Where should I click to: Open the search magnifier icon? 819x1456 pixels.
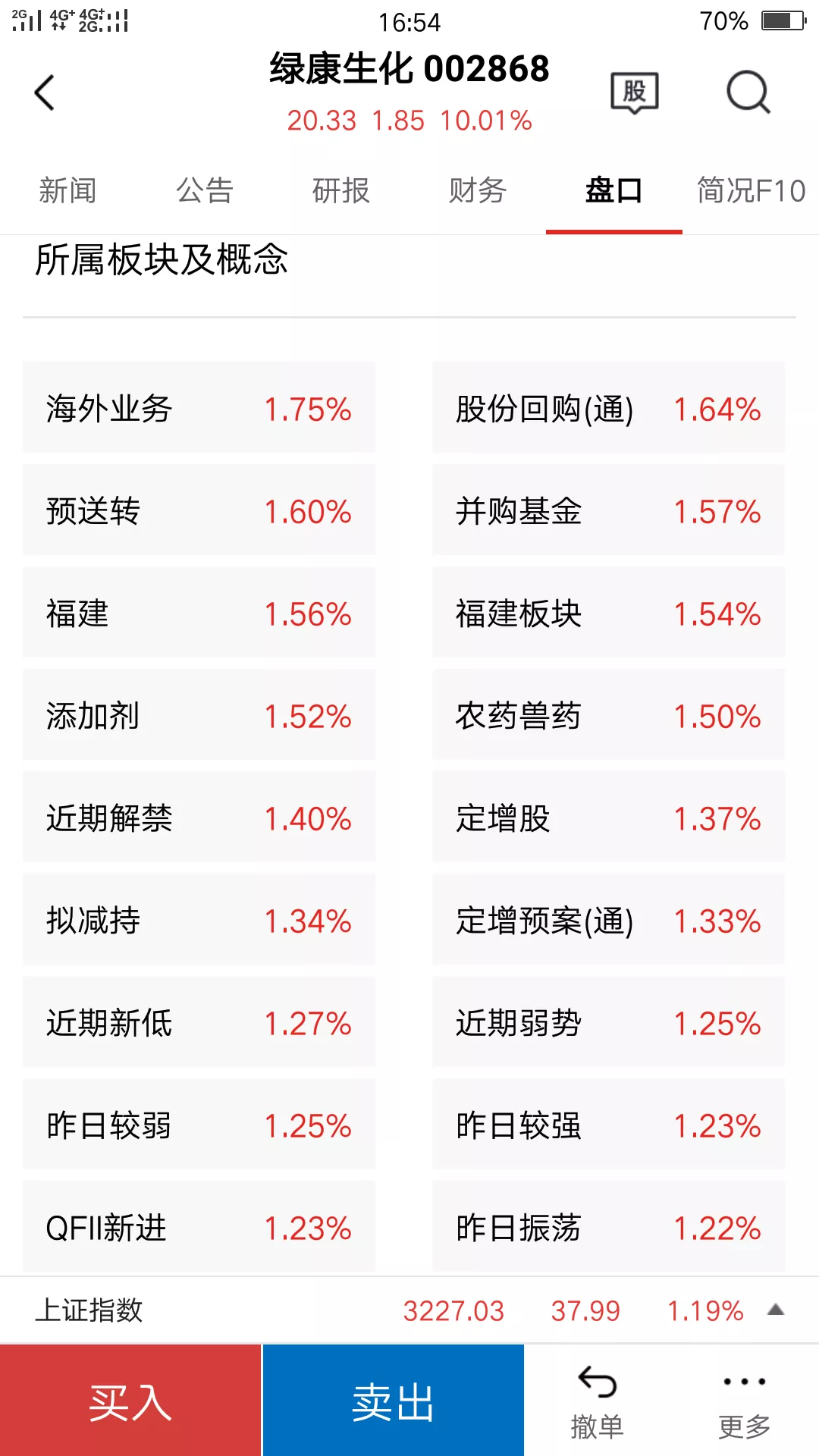748,93
